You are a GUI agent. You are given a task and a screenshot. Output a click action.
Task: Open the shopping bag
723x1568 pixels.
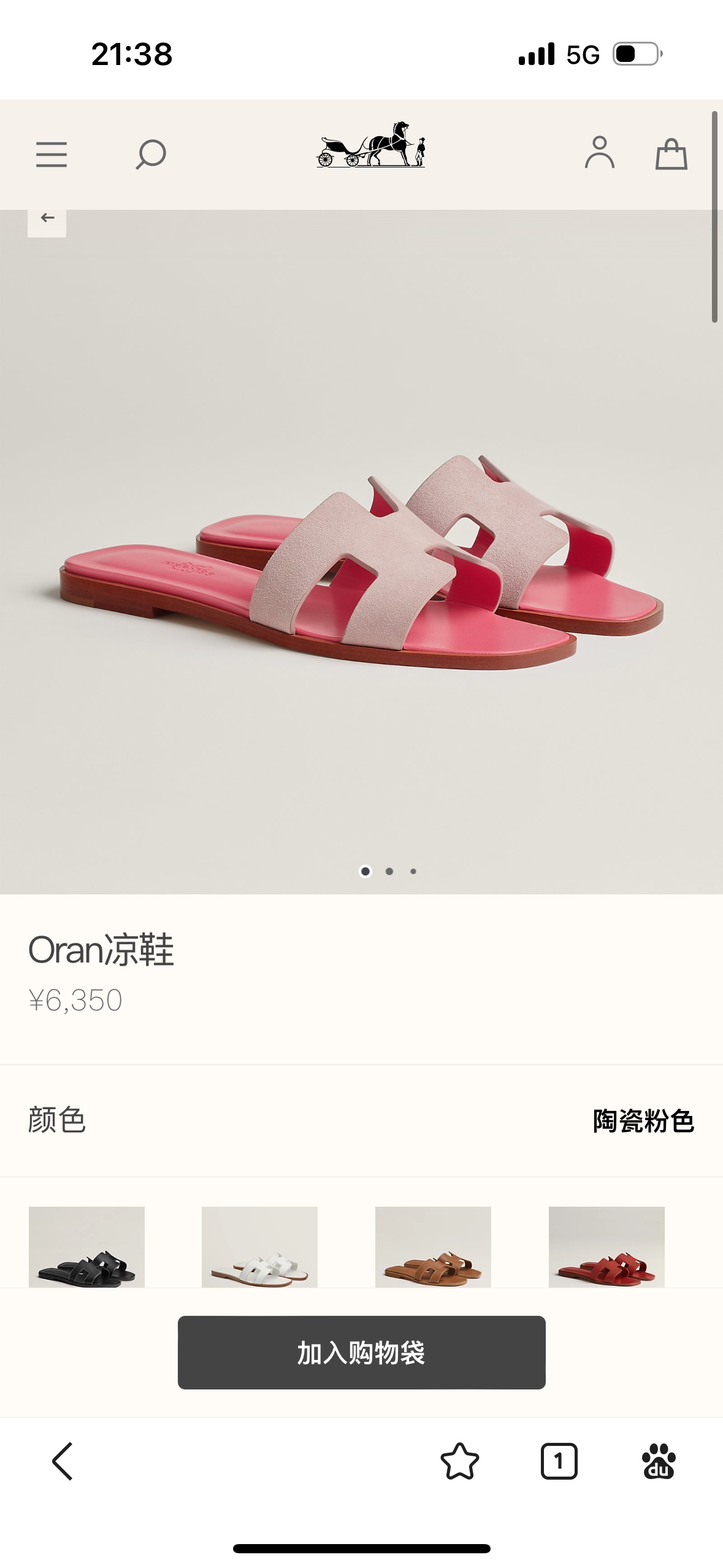(x=671, y=153)
